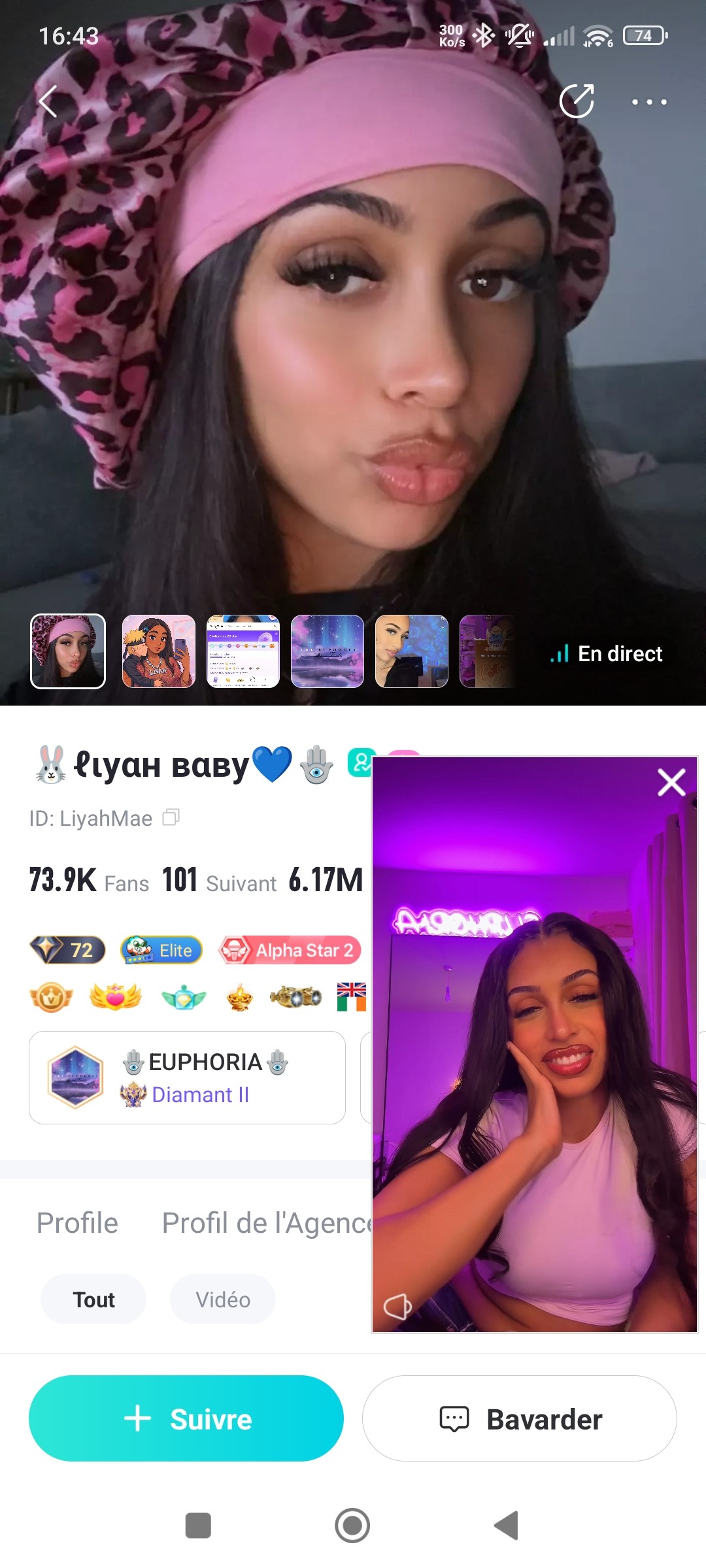Open the three-dot options menu

[648, 103]
